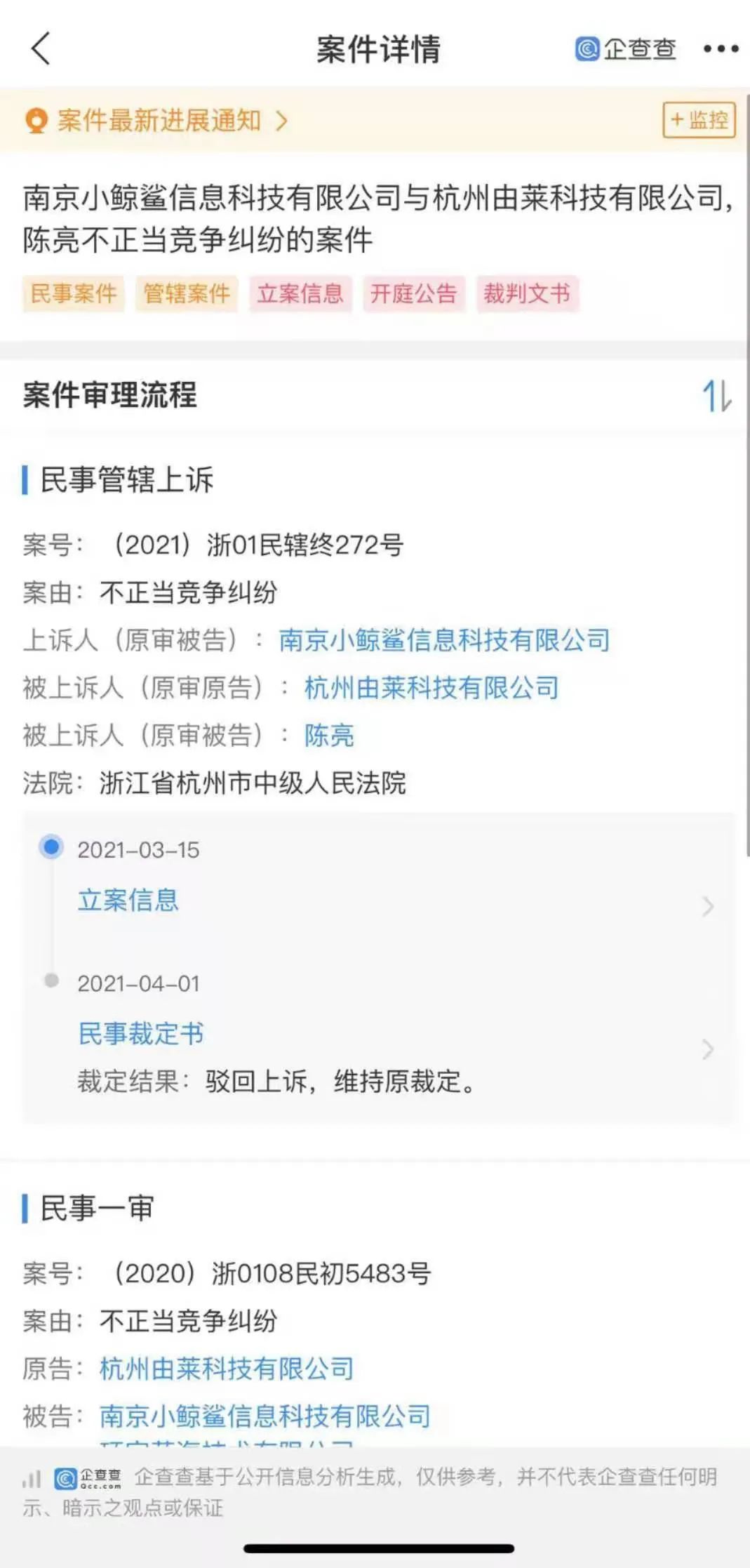Click the sort icon beside 案件审理流程
The image size is (750, 1568).
coord(717,395)
